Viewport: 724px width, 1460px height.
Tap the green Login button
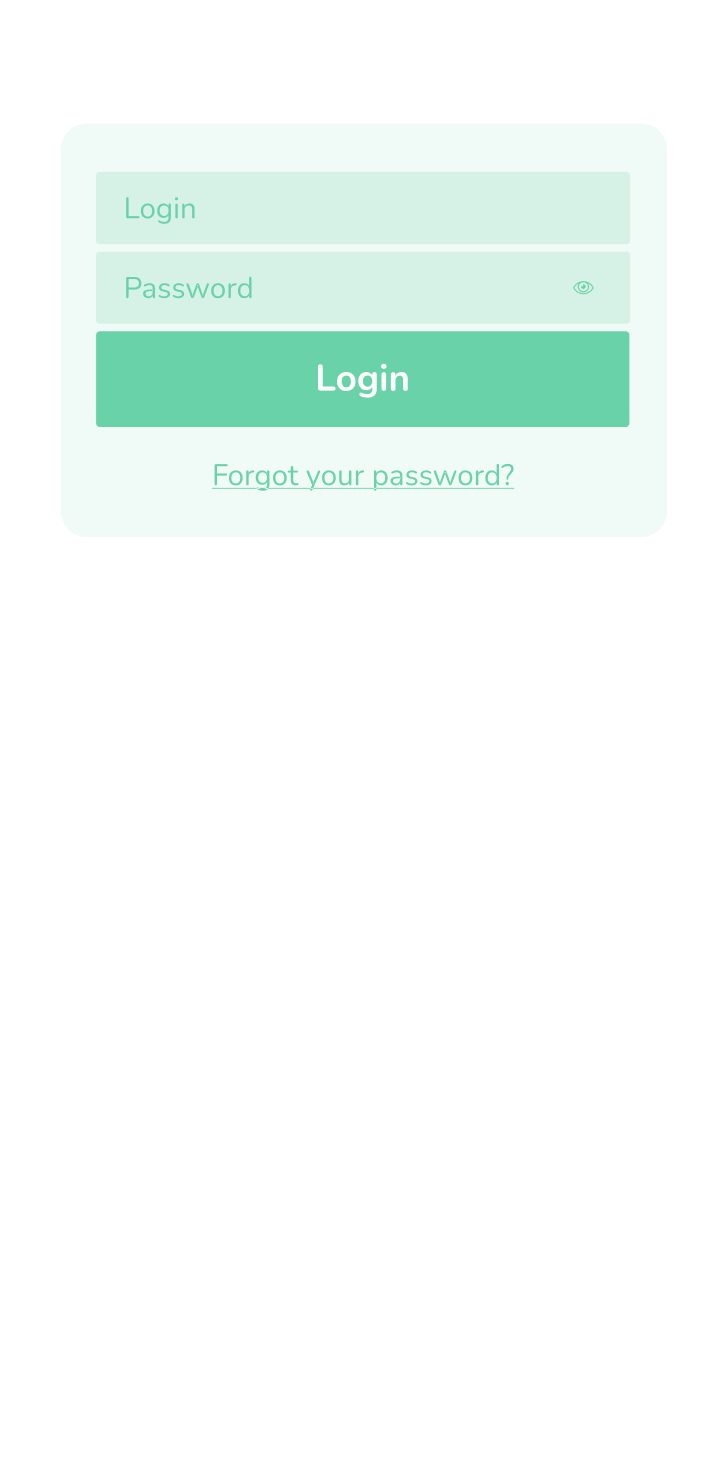point(362,379)
